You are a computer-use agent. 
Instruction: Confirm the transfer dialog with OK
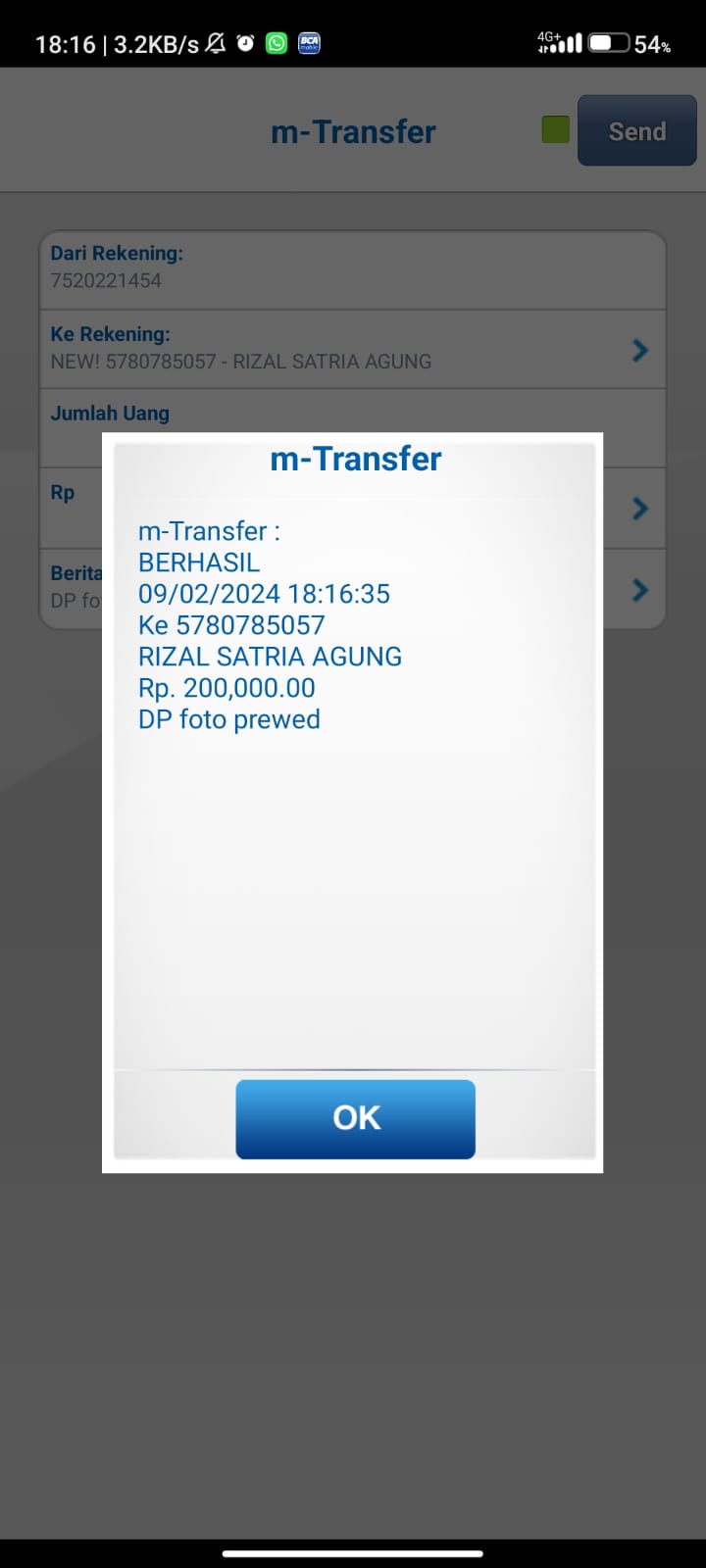355,1118
